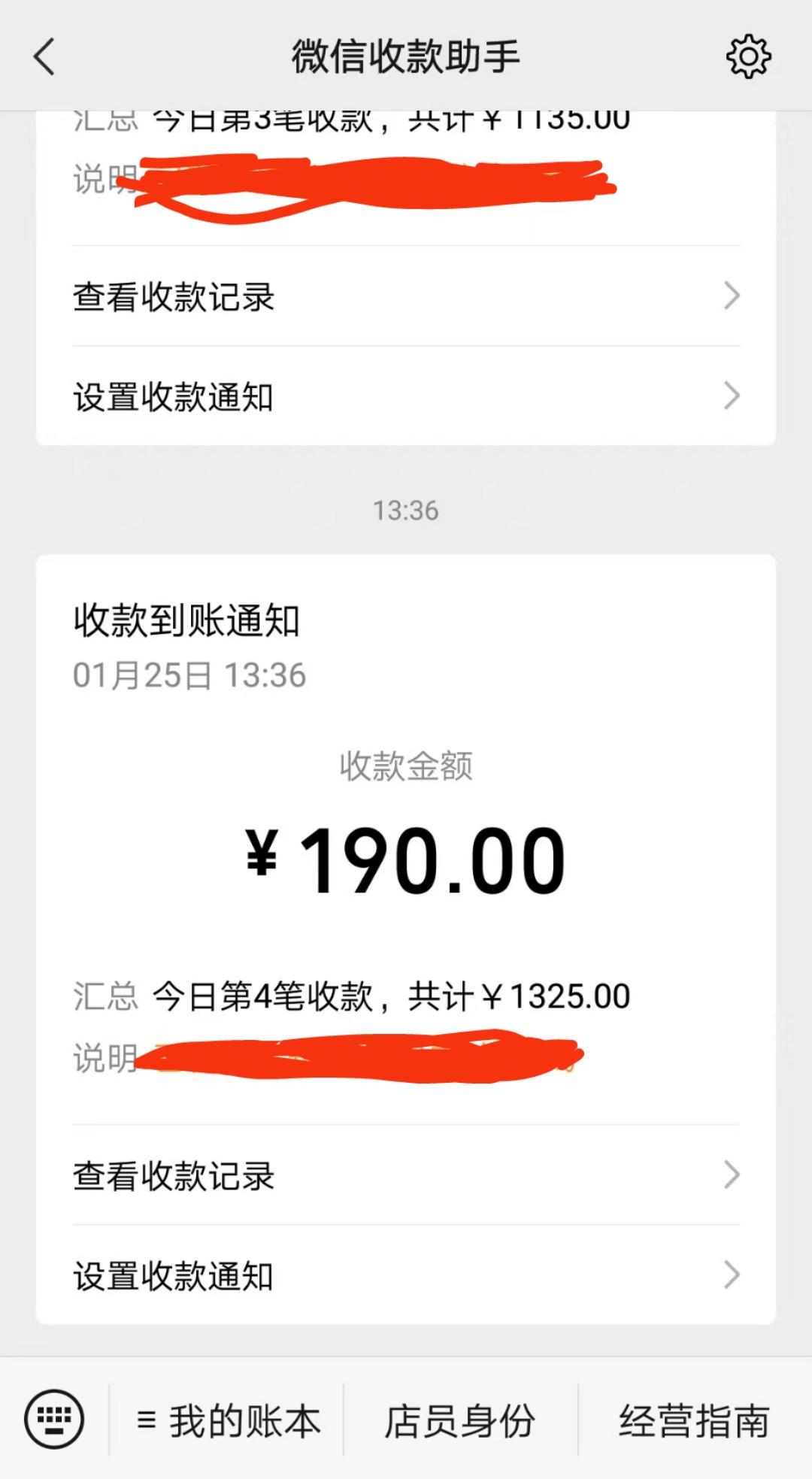Open 经营指南 in the bottom bar
The image size is (812, 1479).
(695, 1420)
